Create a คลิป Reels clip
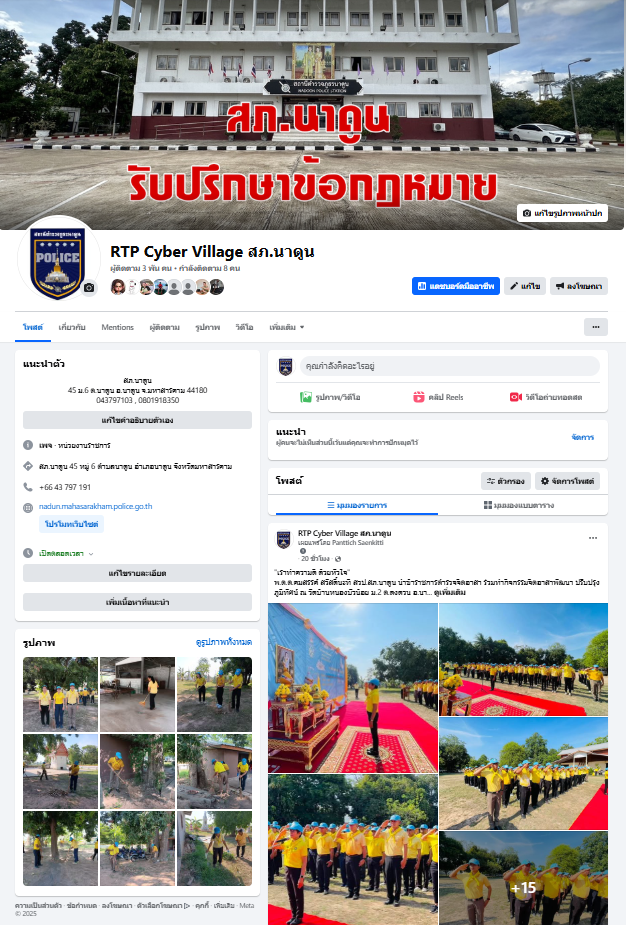The height and width of the screenshot is (925, 626). pos(438,397)
